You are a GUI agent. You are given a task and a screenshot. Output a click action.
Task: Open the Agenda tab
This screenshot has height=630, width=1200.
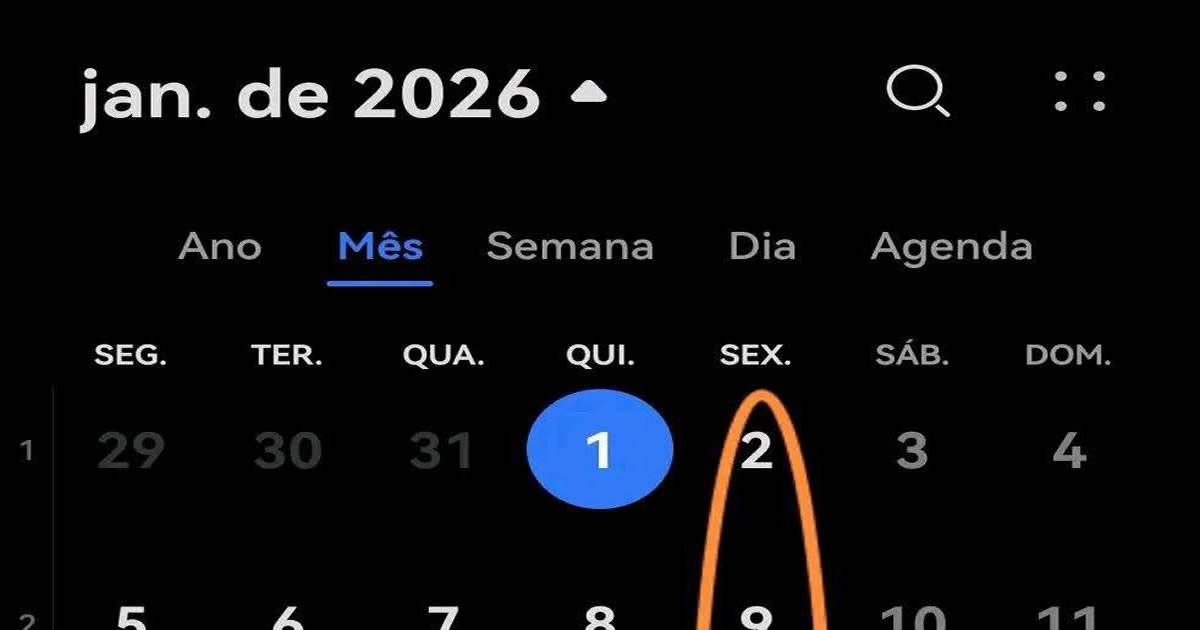coord(951,246)
